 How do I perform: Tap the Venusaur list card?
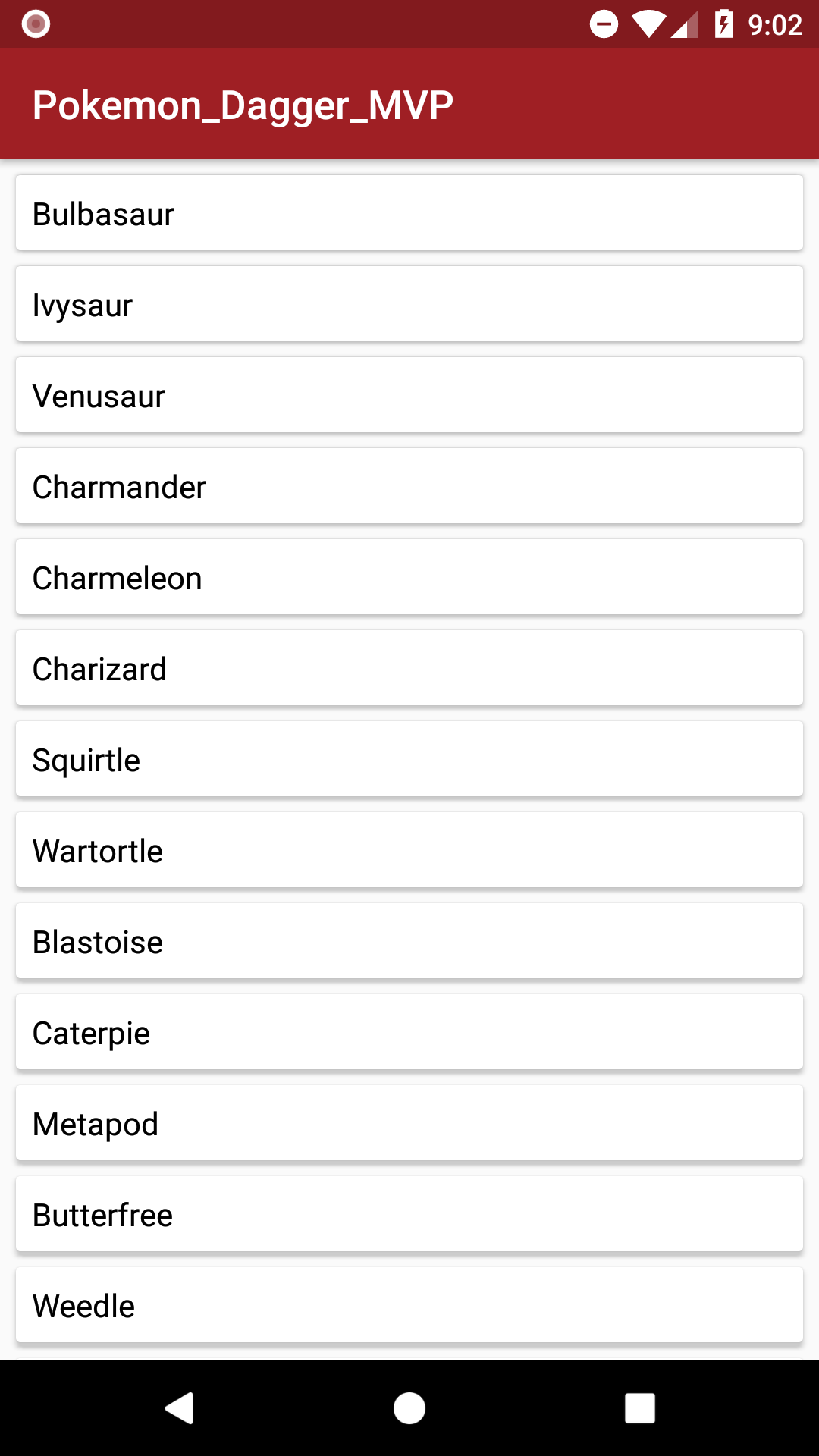tap(409, 395)
